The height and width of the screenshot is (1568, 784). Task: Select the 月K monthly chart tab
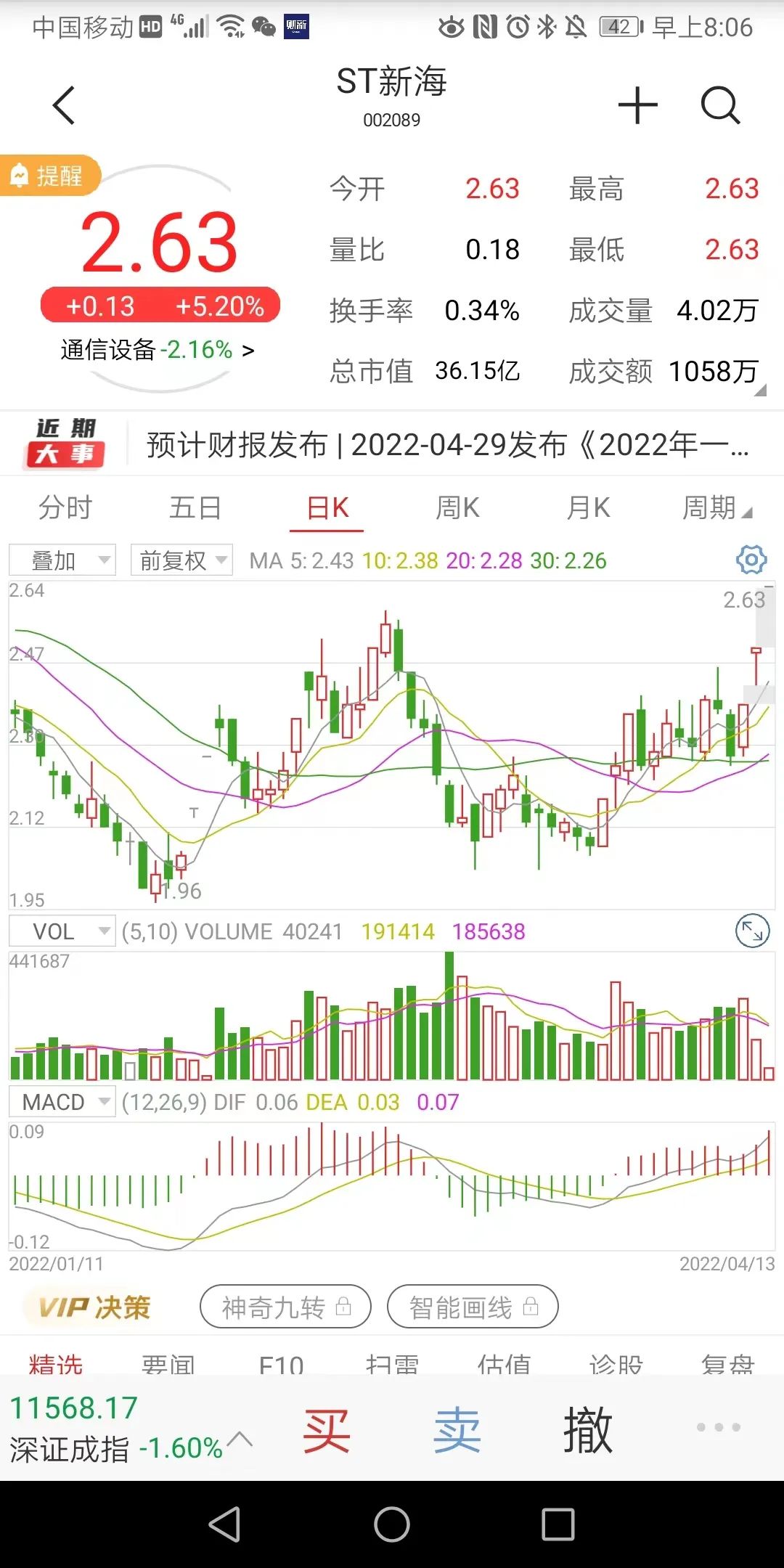click(588, 507)
